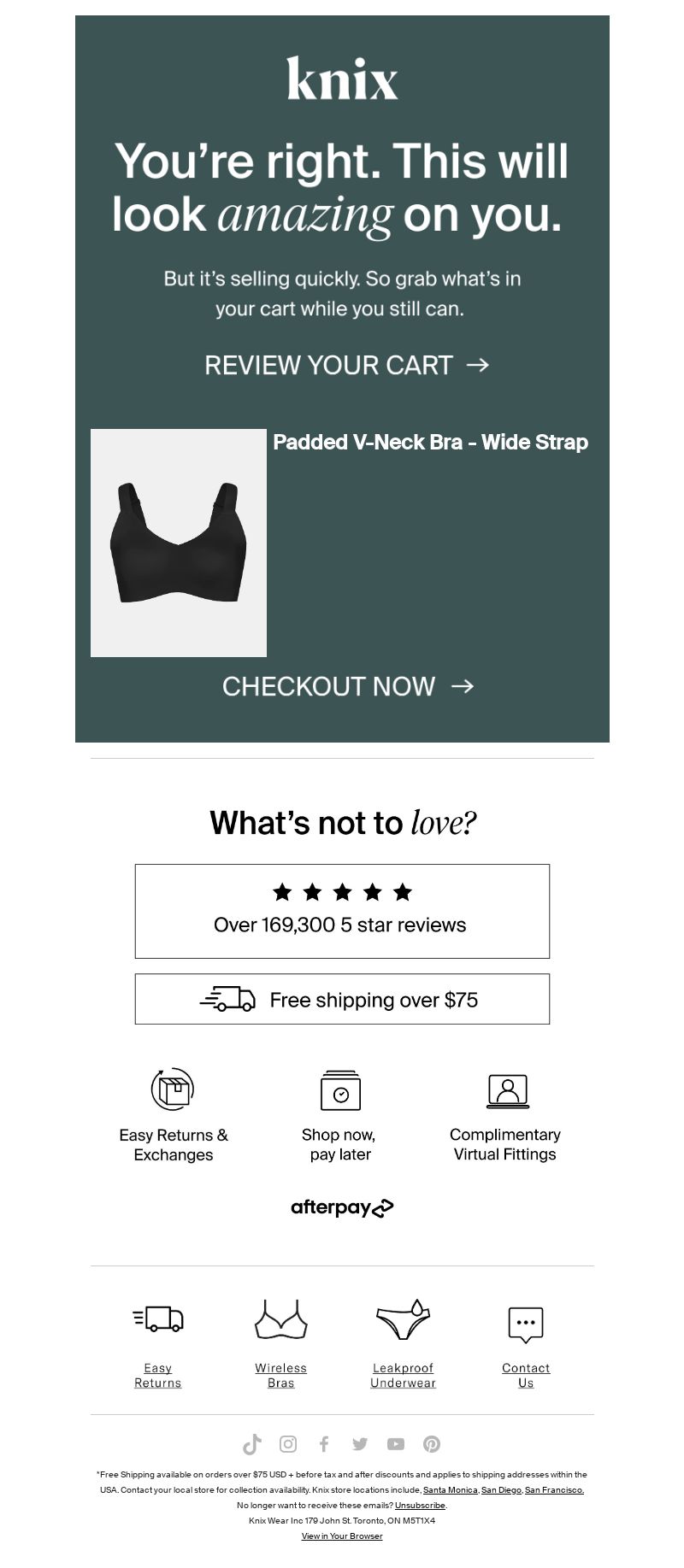684x1568 pixels.
Task: Open the Pinterest social icon
Action: point(432,1444)
